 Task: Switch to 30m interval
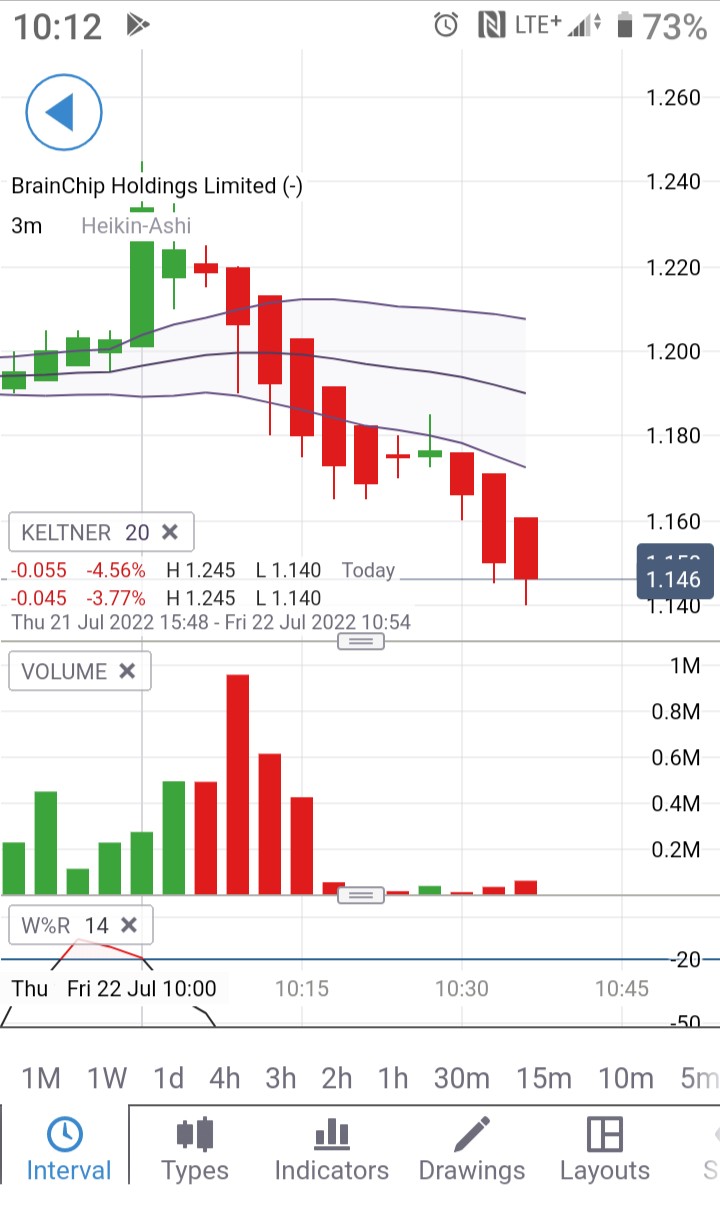pos(462,1078)
